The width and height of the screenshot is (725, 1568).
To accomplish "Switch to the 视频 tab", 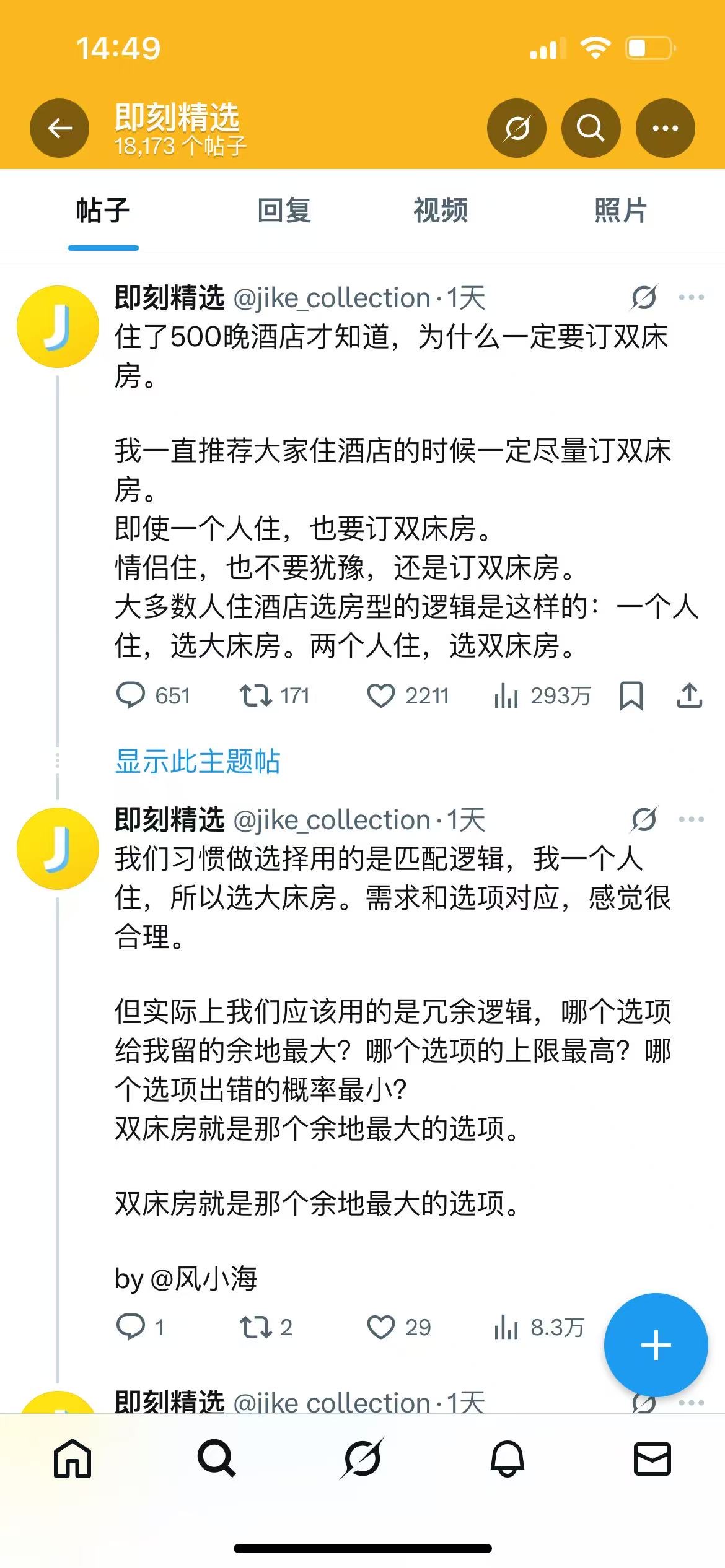I will pos(441,211).
